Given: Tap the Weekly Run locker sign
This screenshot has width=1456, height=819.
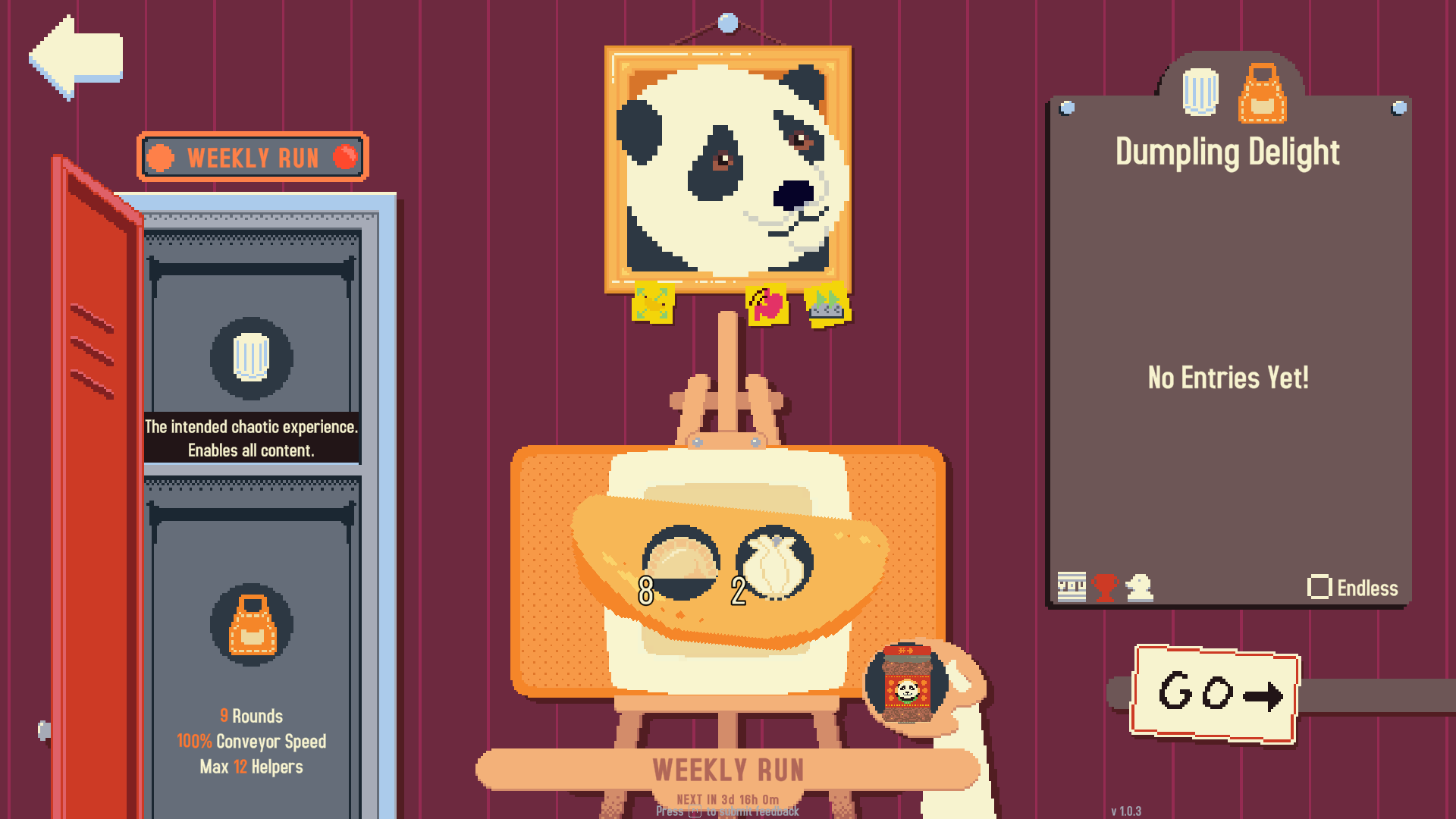Looking at the screenshot, I should tap(253, 158).
